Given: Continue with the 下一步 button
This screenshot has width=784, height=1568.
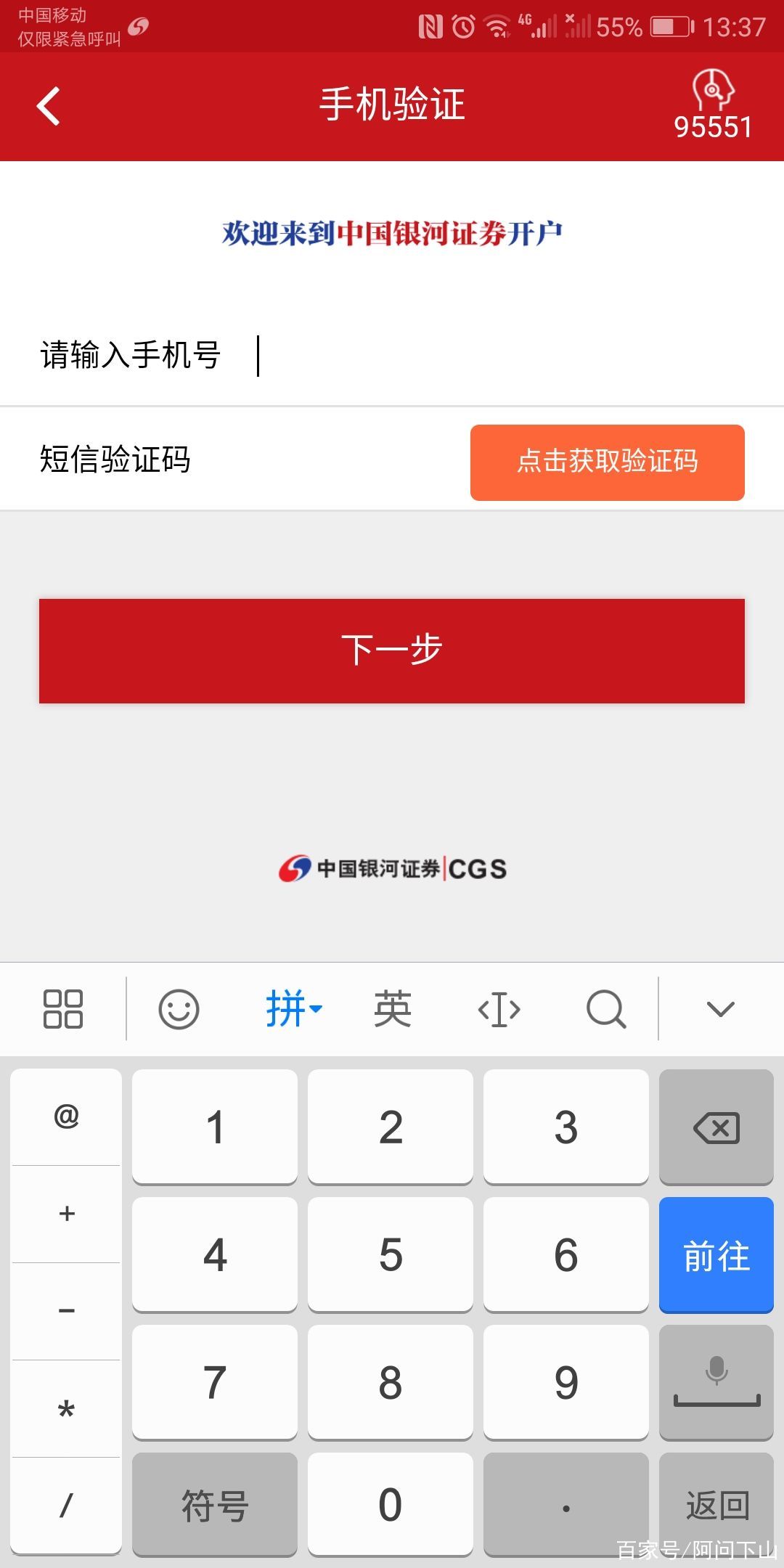Looking at the screenshot, I should 392,650.
